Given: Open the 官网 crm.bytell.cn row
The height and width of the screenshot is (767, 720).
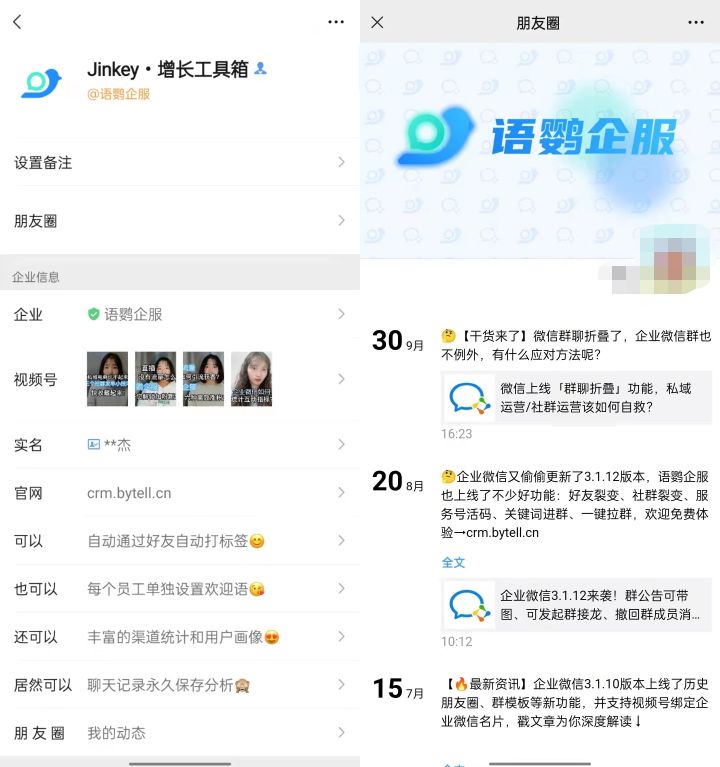Looking at the screenshot, I should click(180, 493).
